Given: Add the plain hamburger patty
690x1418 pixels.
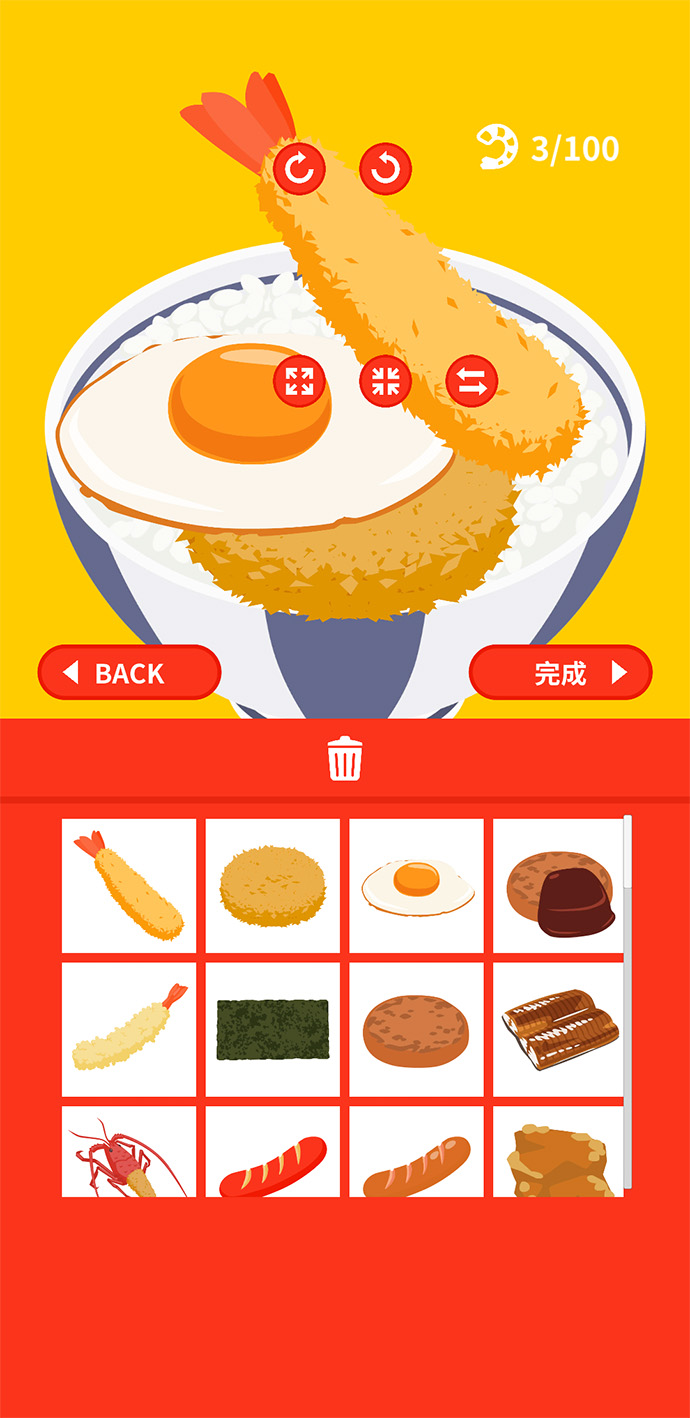Looking at the screenshot, I should coord(416,1029).
